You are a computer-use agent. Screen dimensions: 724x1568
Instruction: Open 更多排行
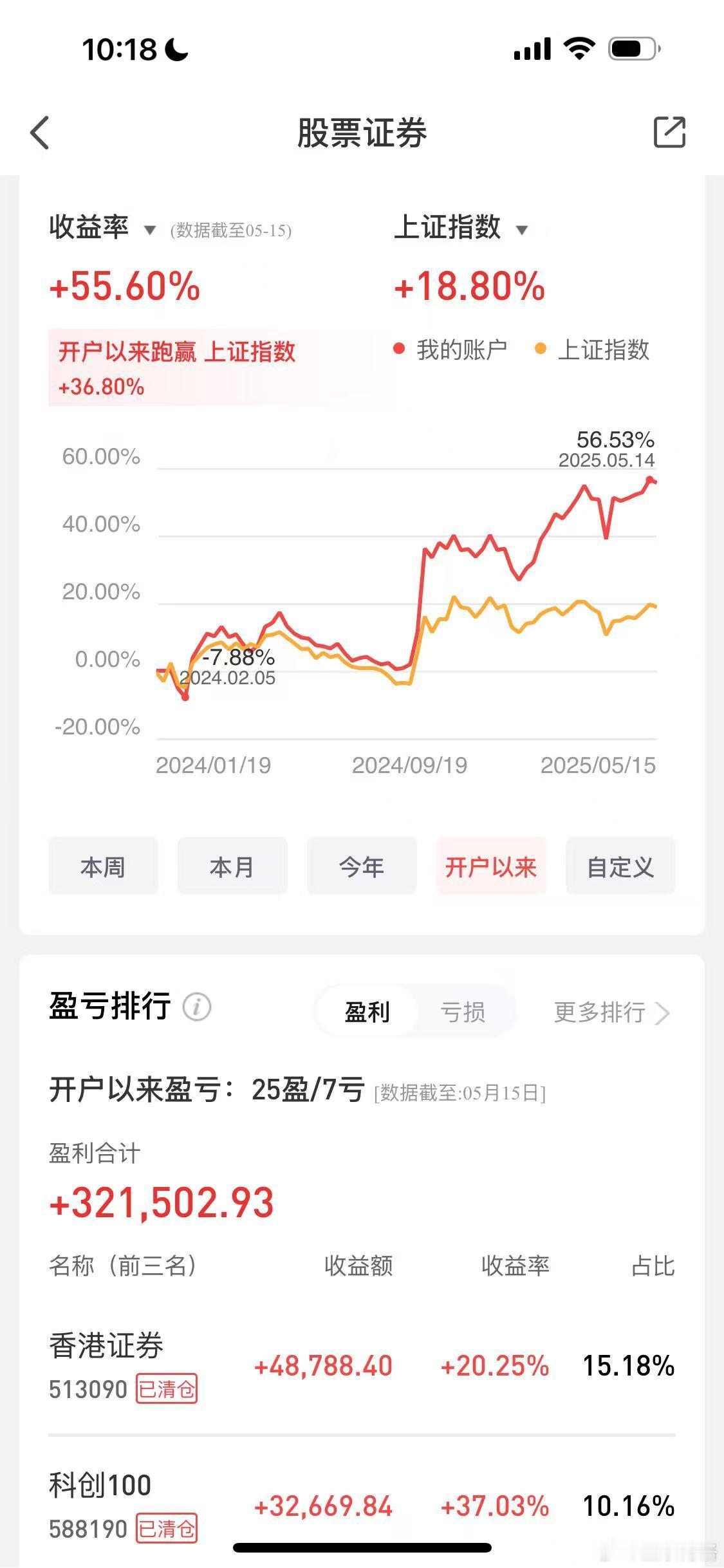[611, 1013]
